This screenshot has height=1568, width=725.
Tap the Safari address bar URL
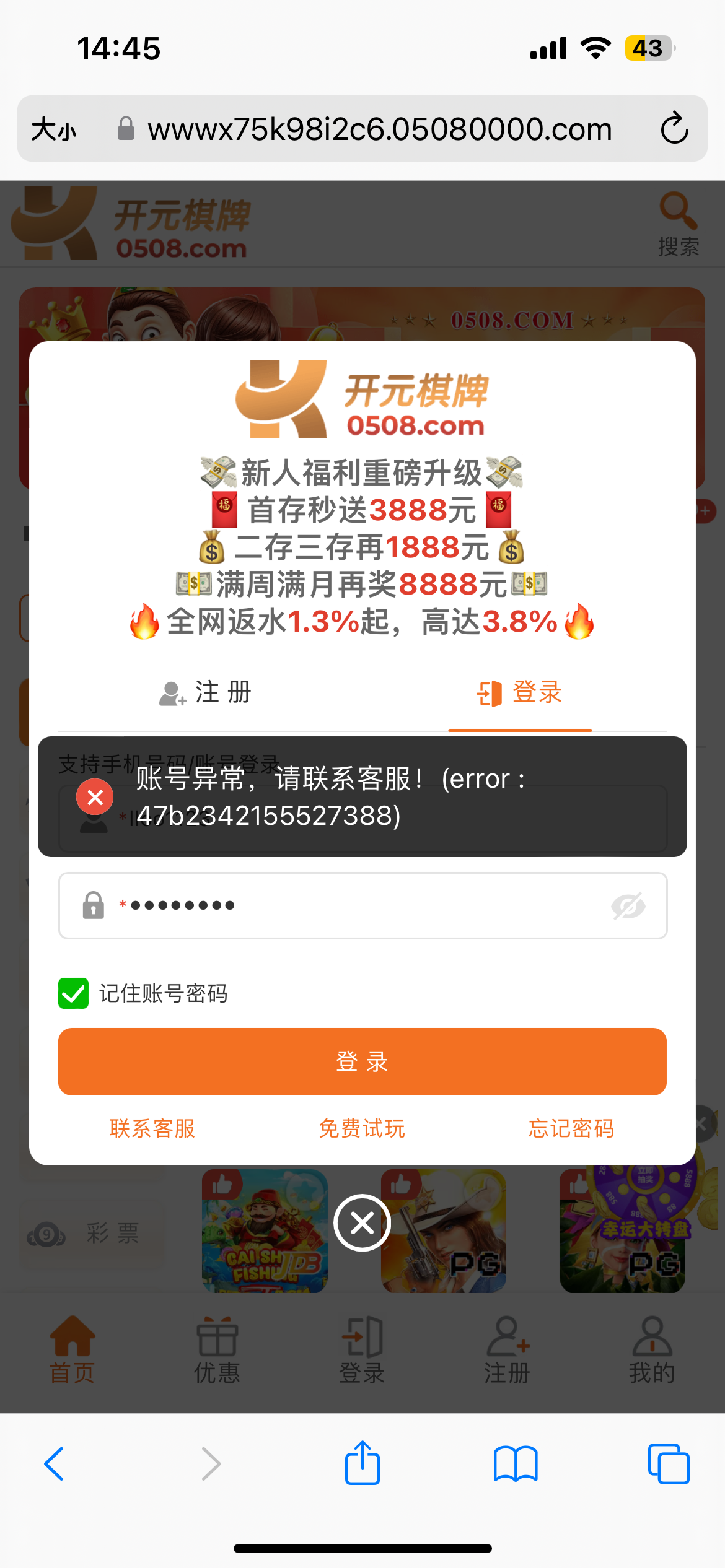(379, 129)
